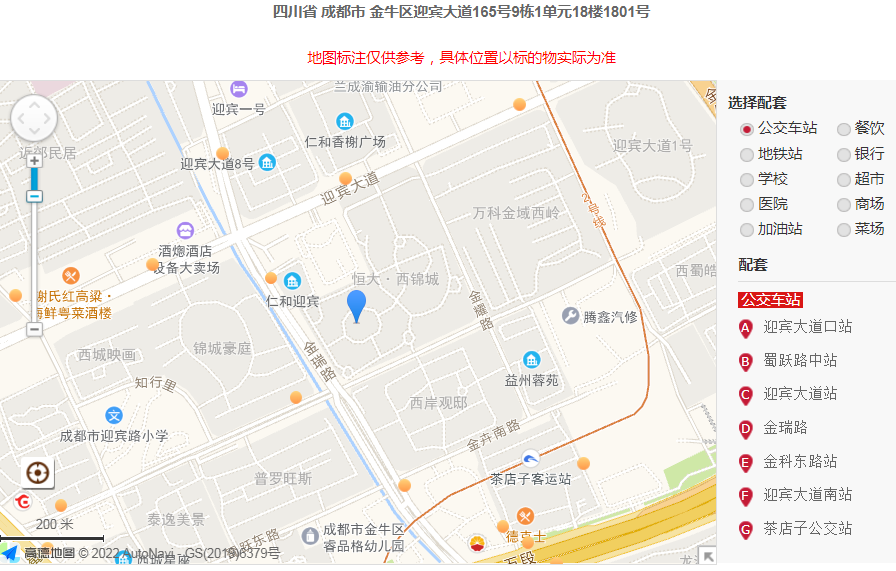This screenshot has width=896, height=571.
Task: Select the 超市 facility option
Action: click(844, 180)
